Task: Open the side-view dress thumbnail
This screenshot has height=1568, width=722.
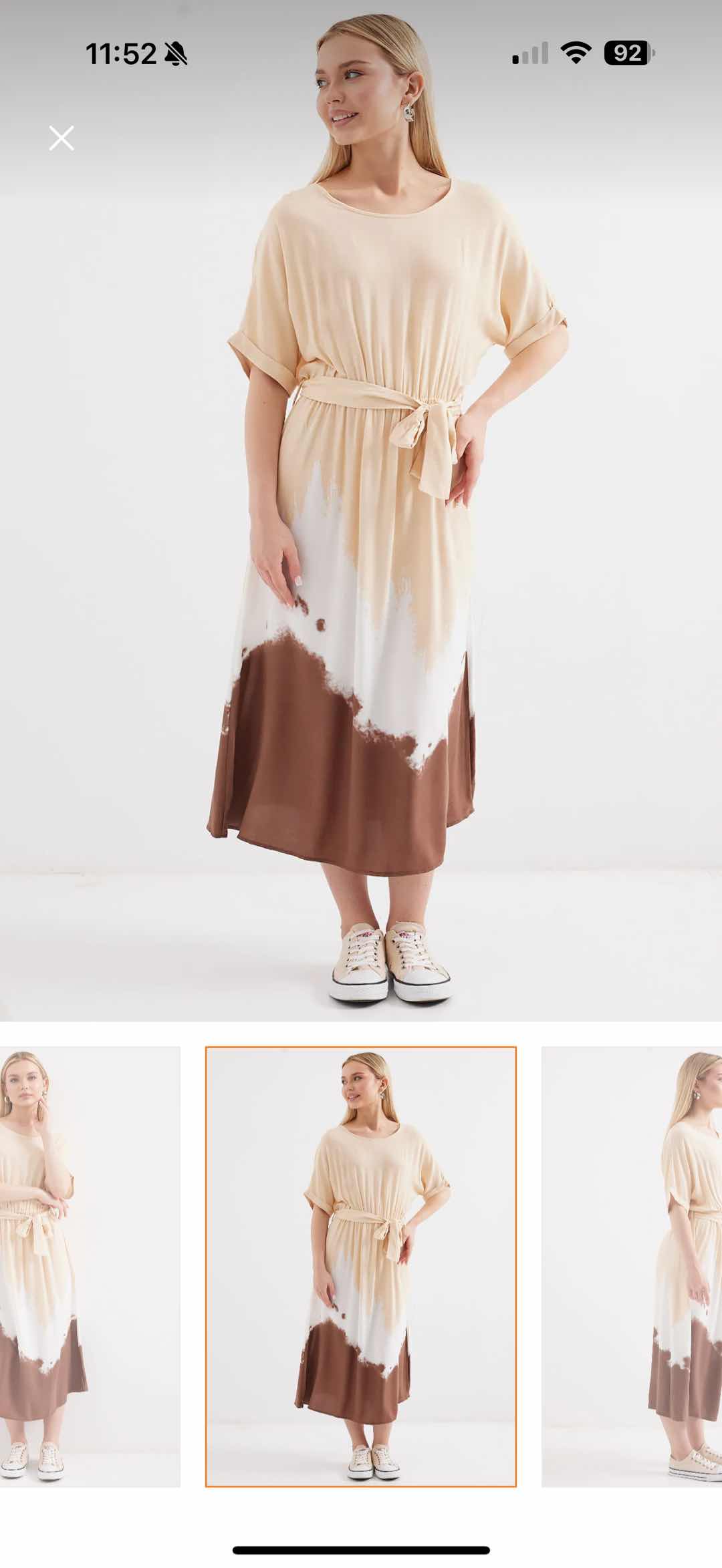Action: coord(632,1265)
